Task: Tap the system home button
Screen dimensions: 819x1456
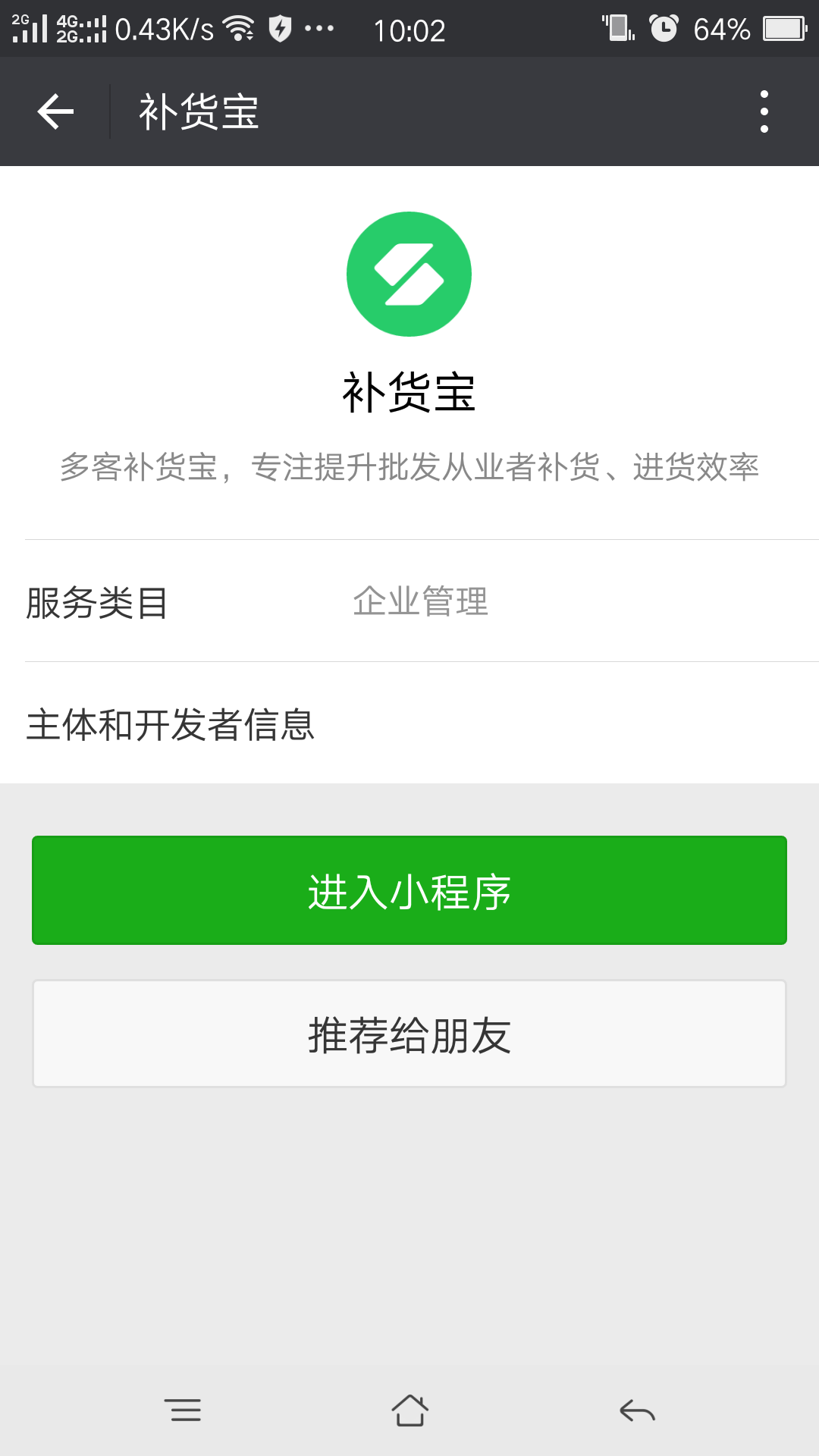Action: [x=410, y=1410]
